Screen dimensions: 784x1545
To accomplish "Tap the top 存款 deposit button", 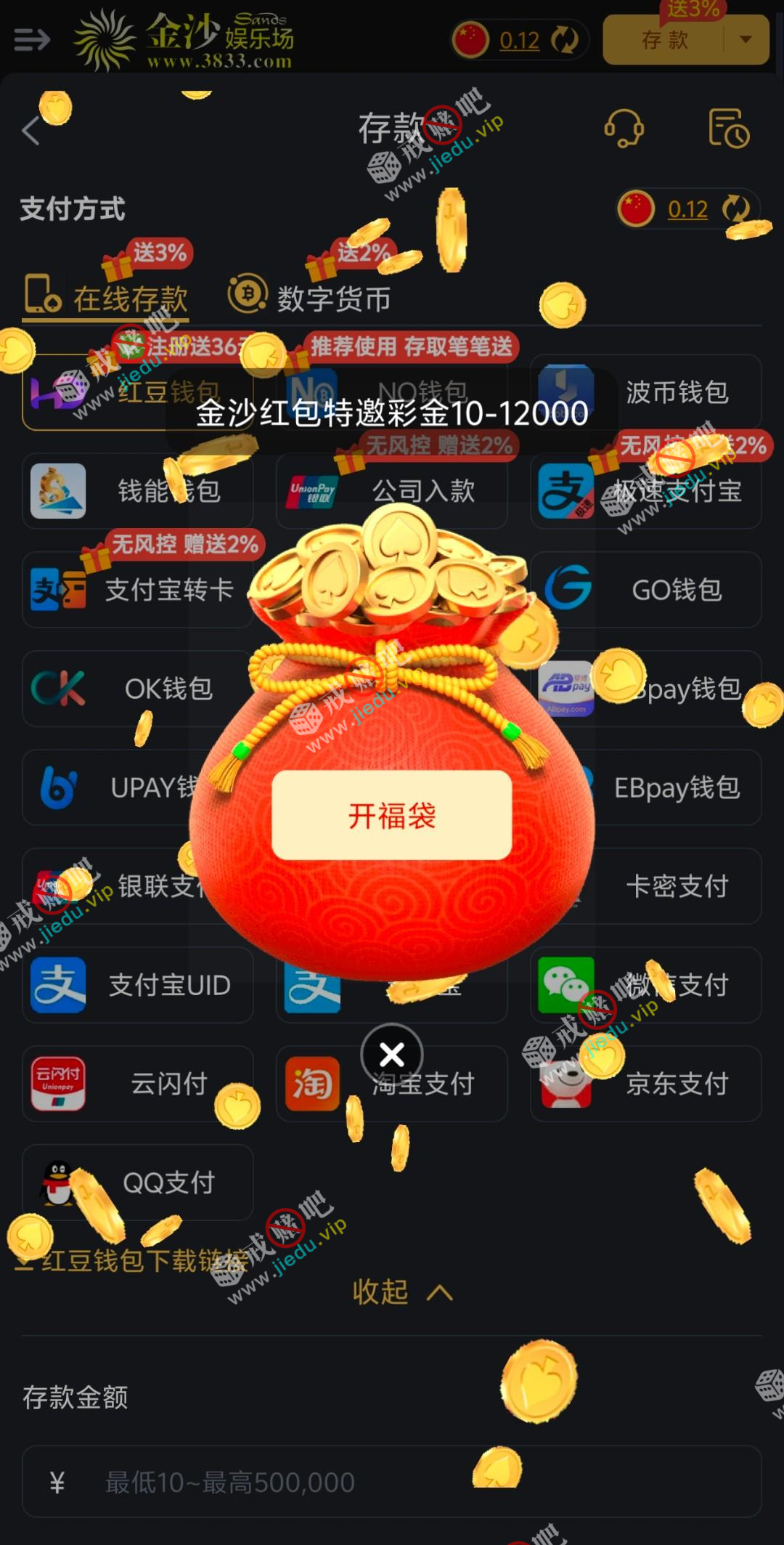I will click(x=664, y=40).
